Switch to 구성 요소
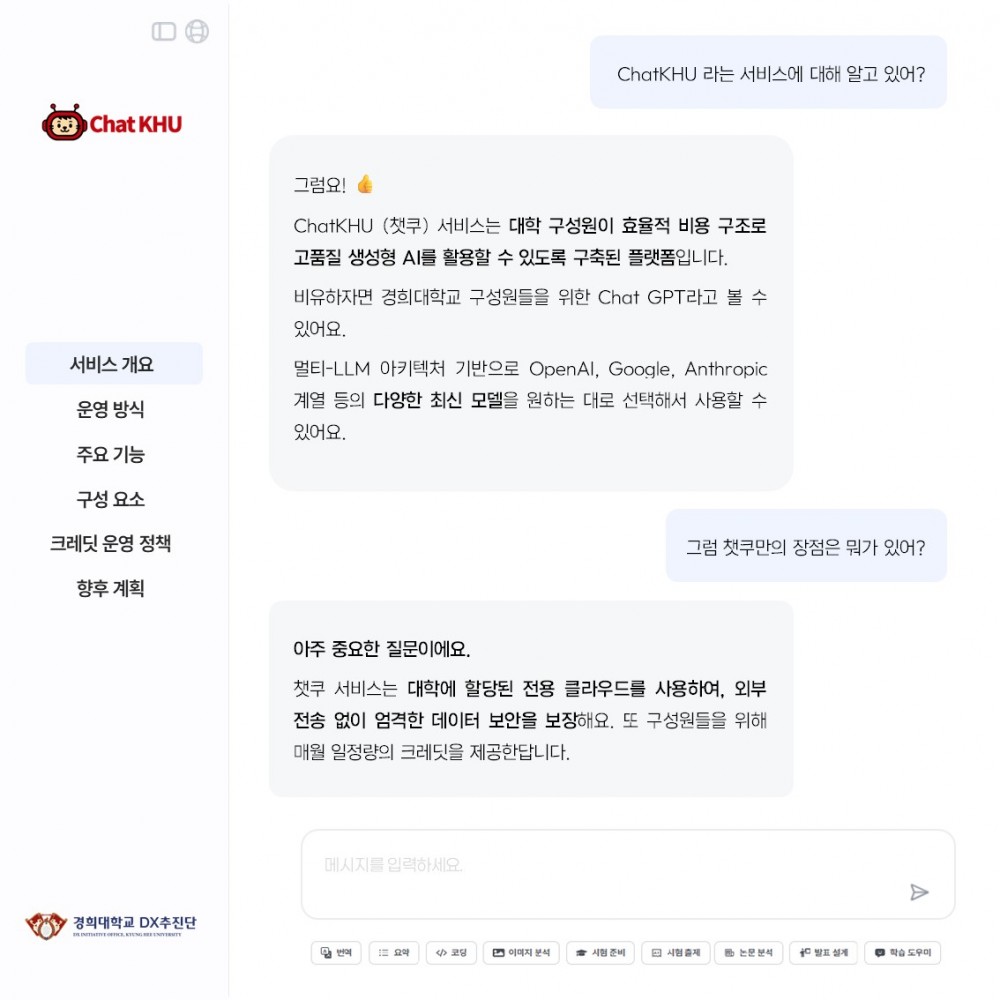The image size is (1000, 1000). point(111,499)
